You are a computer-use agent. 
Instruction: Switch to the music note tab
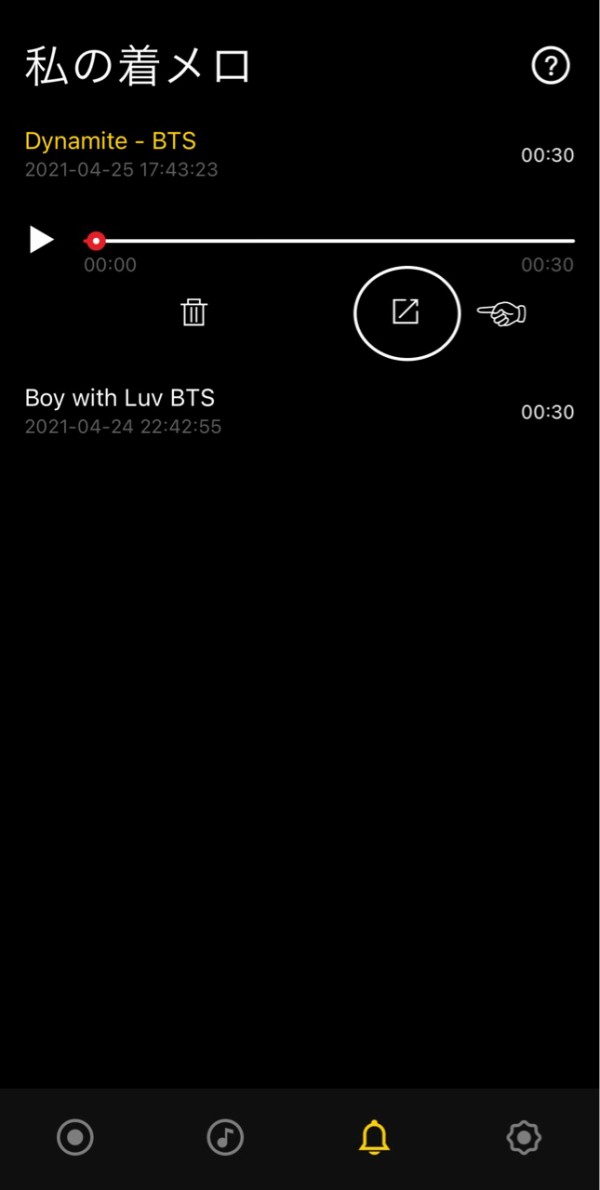coord(225,1137)
